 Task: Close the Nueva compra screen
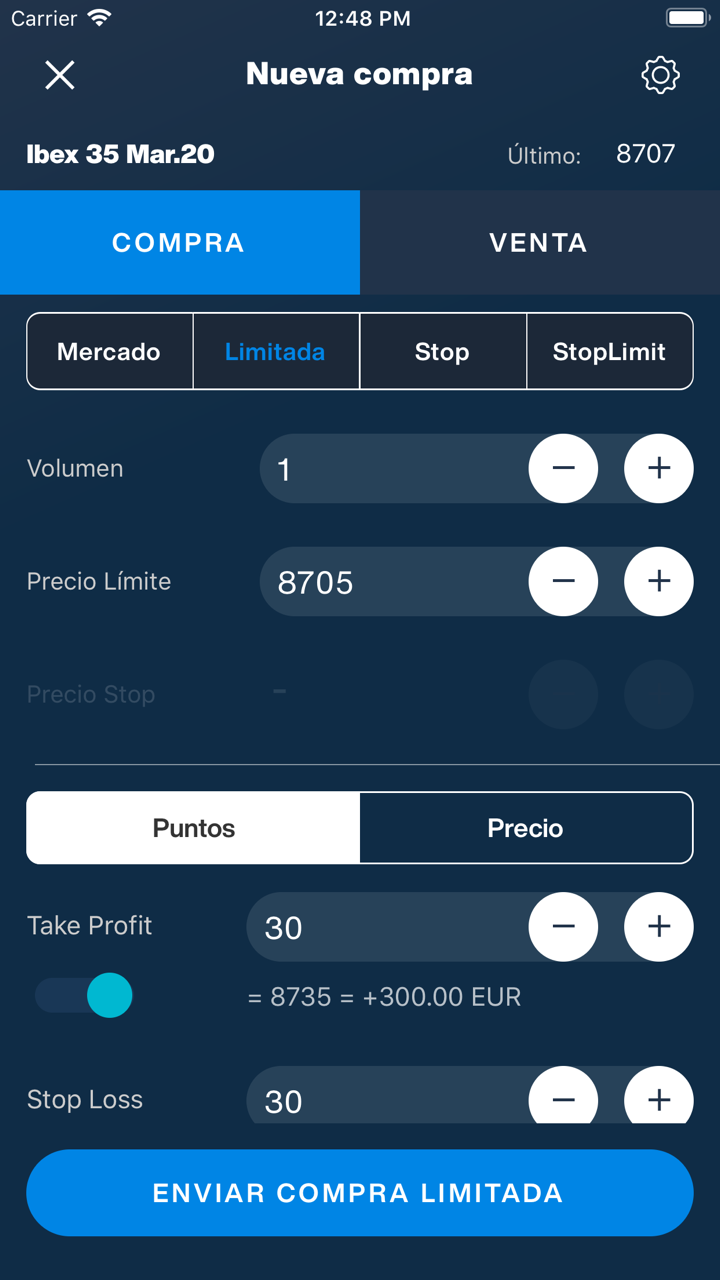[x=60, y=75]
